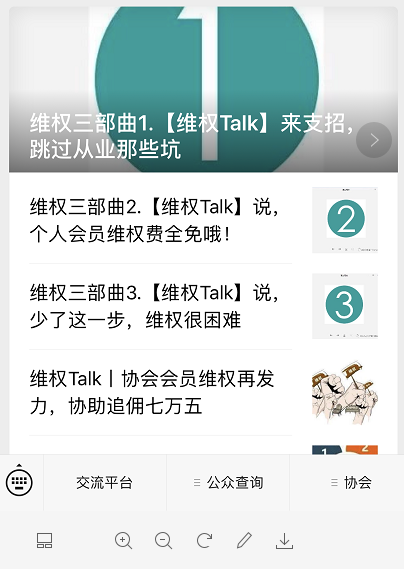Edit the image with the pencil
This screenshot has width=404, height=569.
244,540
